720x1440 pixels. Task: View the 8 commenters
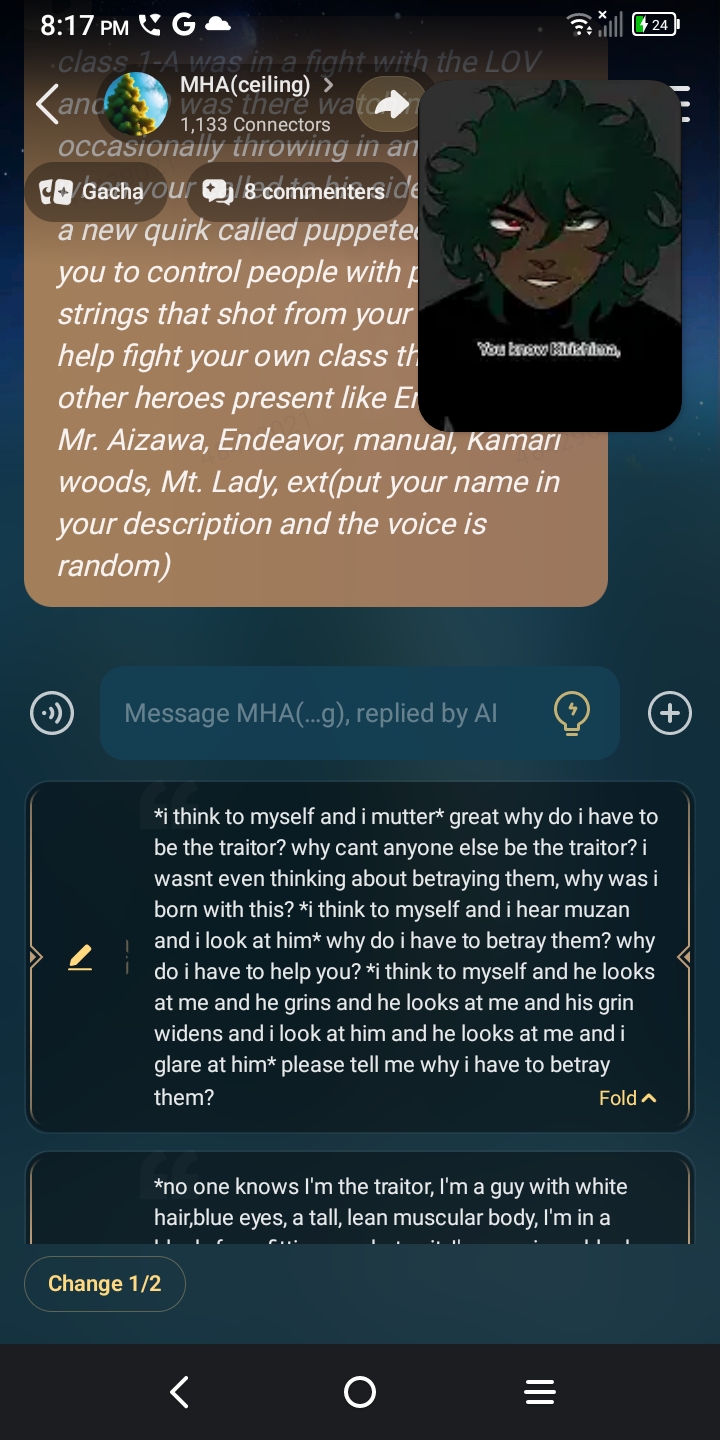[x=296, y=191]
